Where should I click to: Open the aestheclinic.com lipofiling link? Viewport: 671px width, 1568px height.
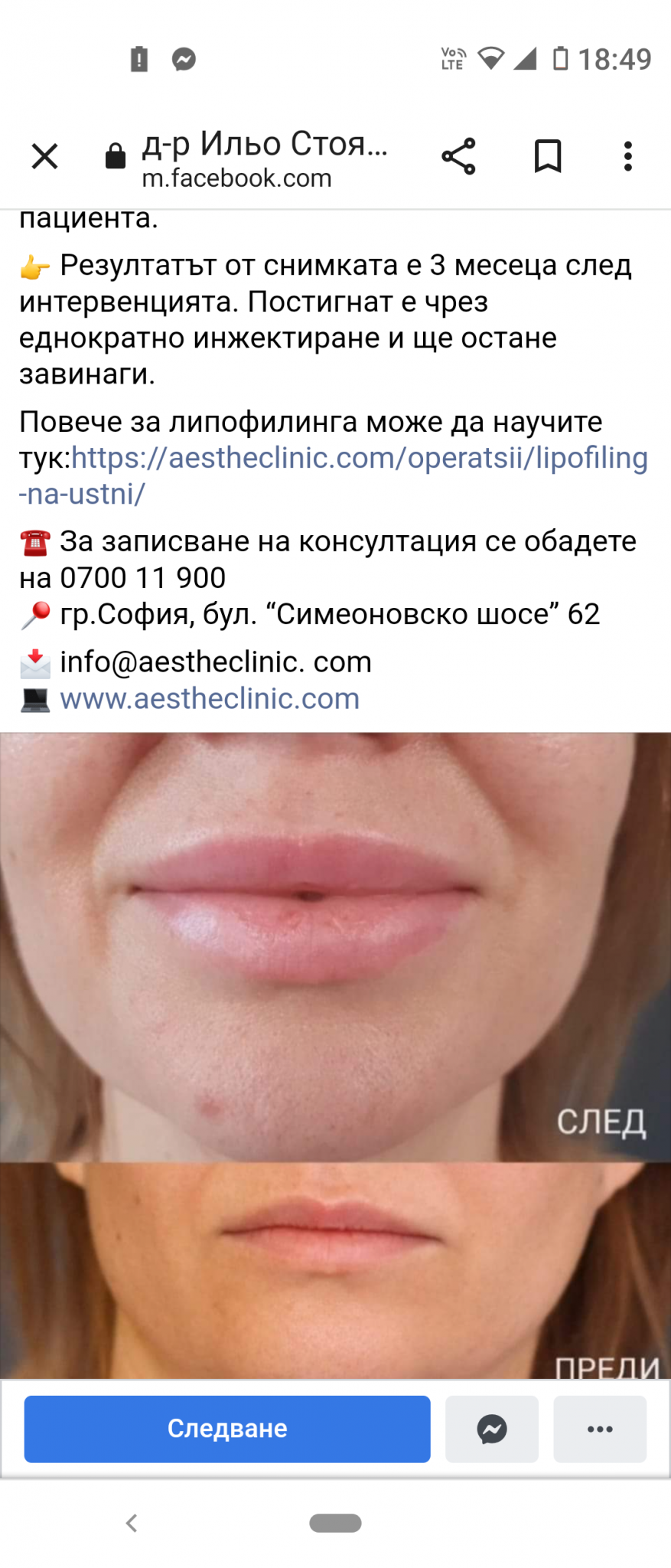(358, 459)
